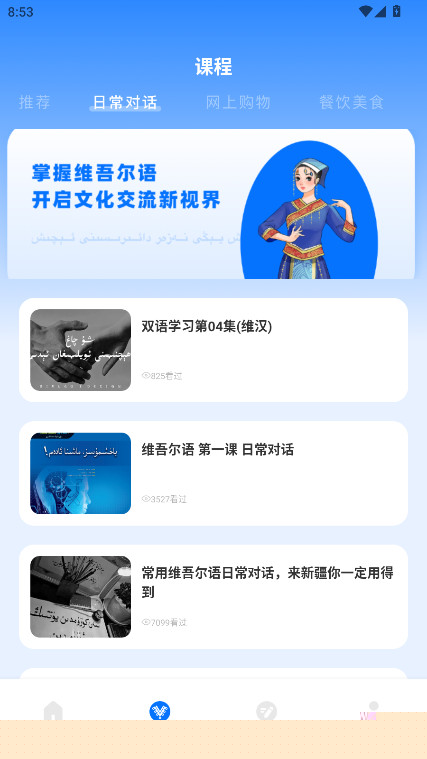The height and width of the screenshot is (759, 427).
Task: Tap the blue course icon in bottom bar
Action: 159,711
